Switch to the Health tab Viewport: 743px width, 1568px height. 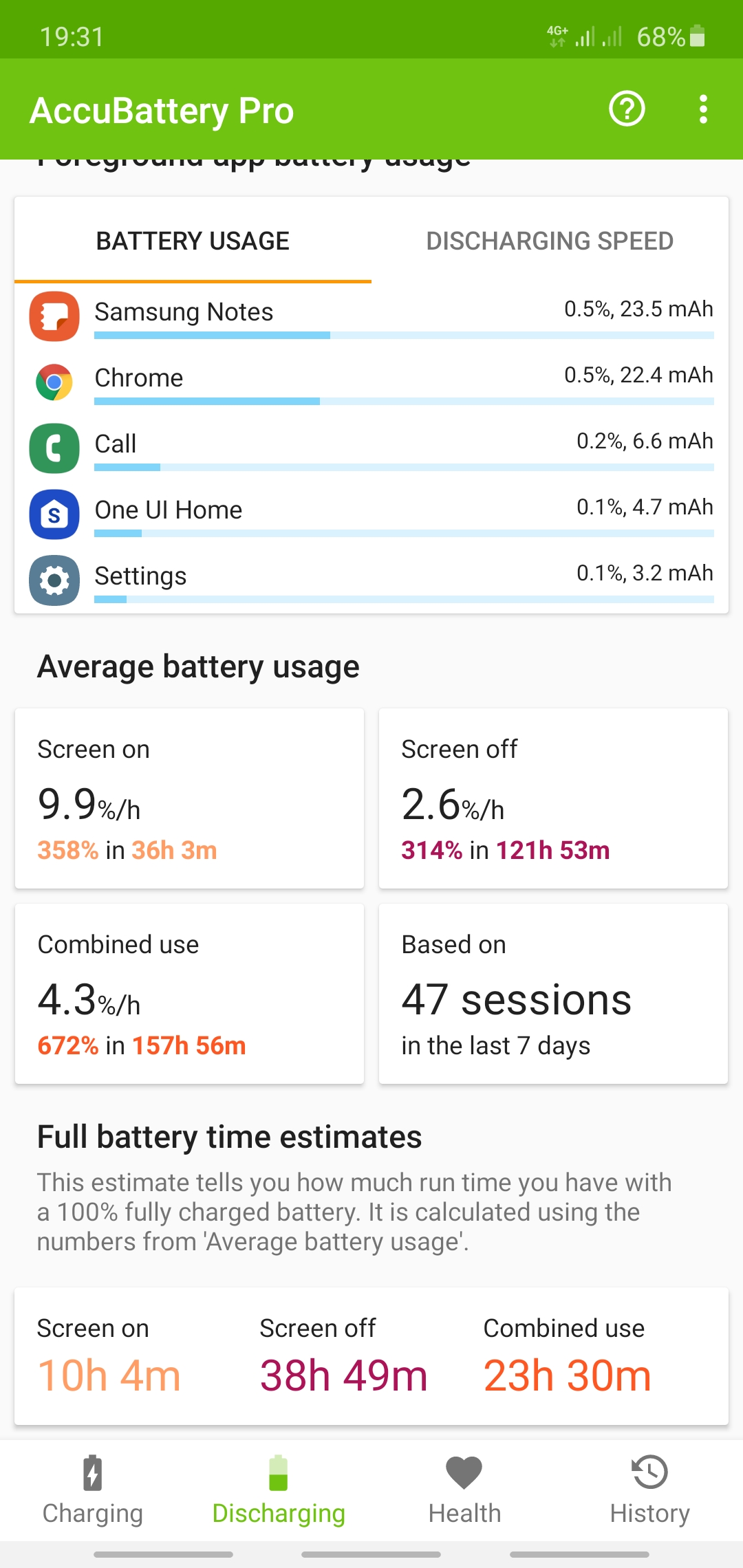(x=464, y=1490)
